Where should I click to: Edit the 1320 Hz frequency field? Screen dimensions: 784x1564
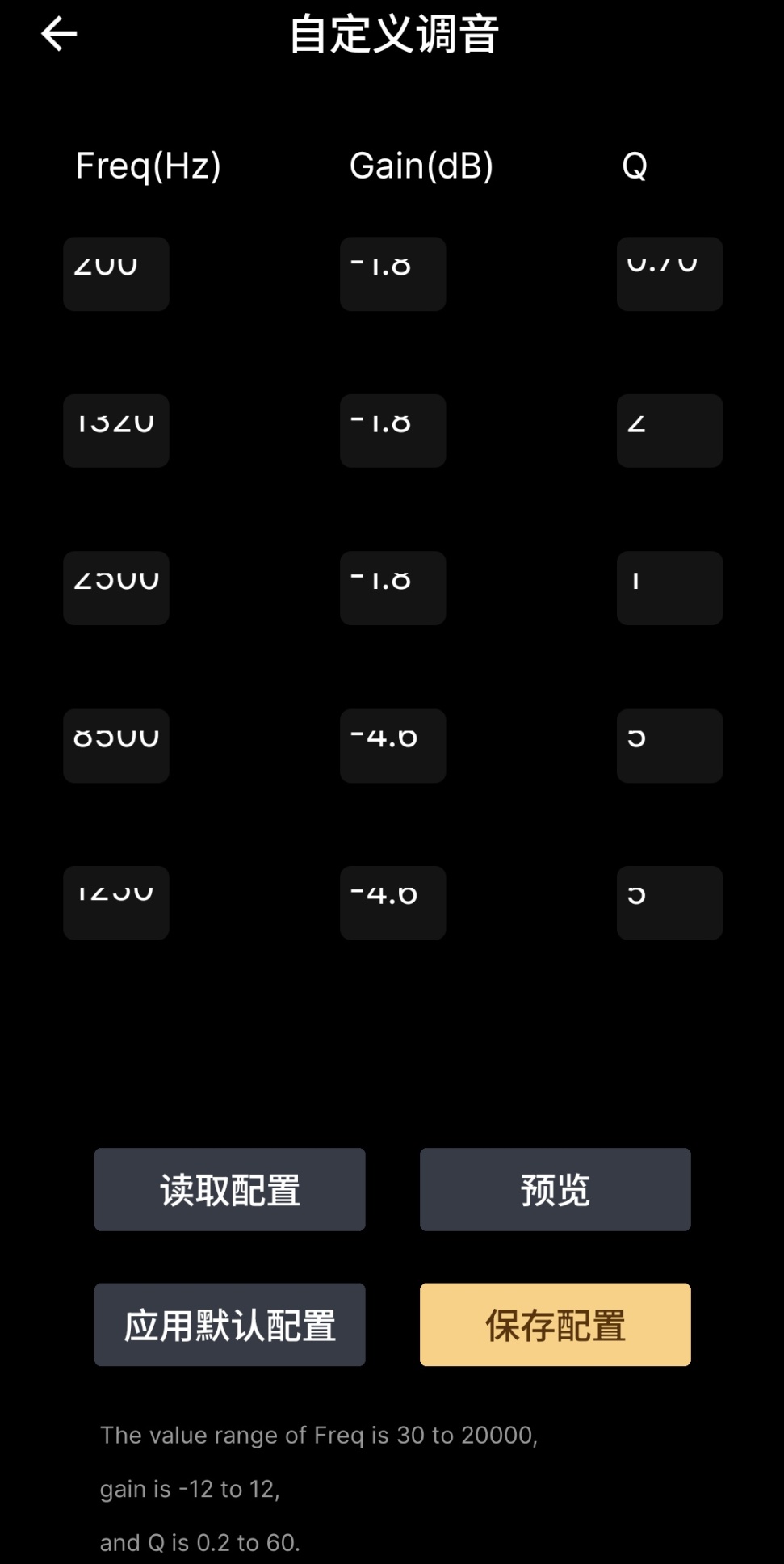[116, 431]
